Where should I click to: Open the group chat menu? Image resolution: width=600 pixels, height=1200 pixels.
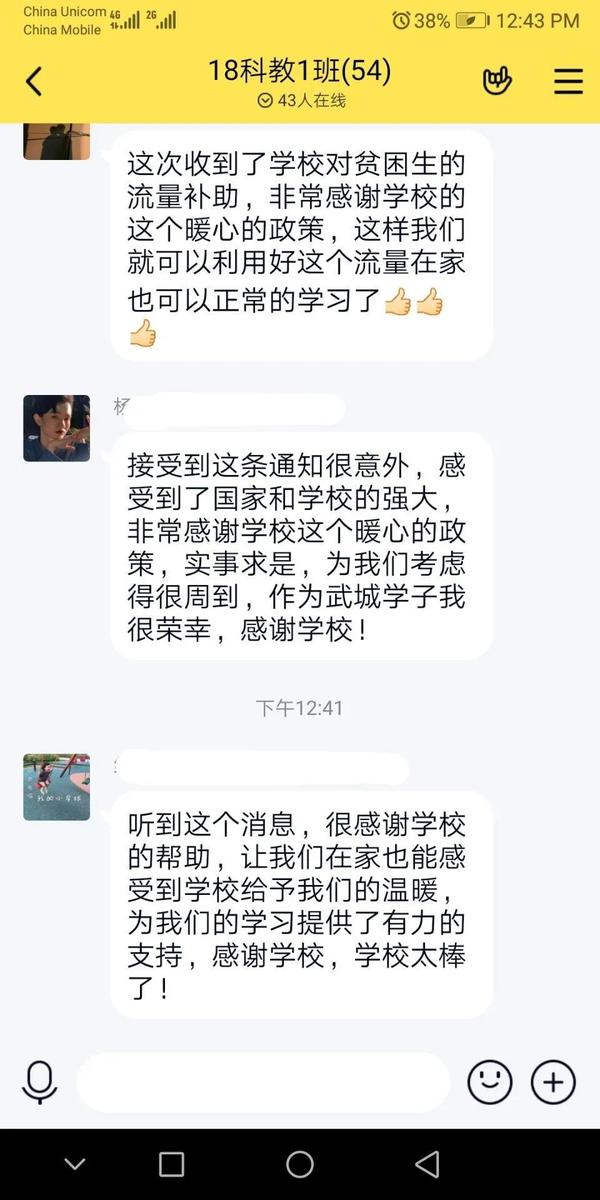pyautogui.click(x=568, y=81)
